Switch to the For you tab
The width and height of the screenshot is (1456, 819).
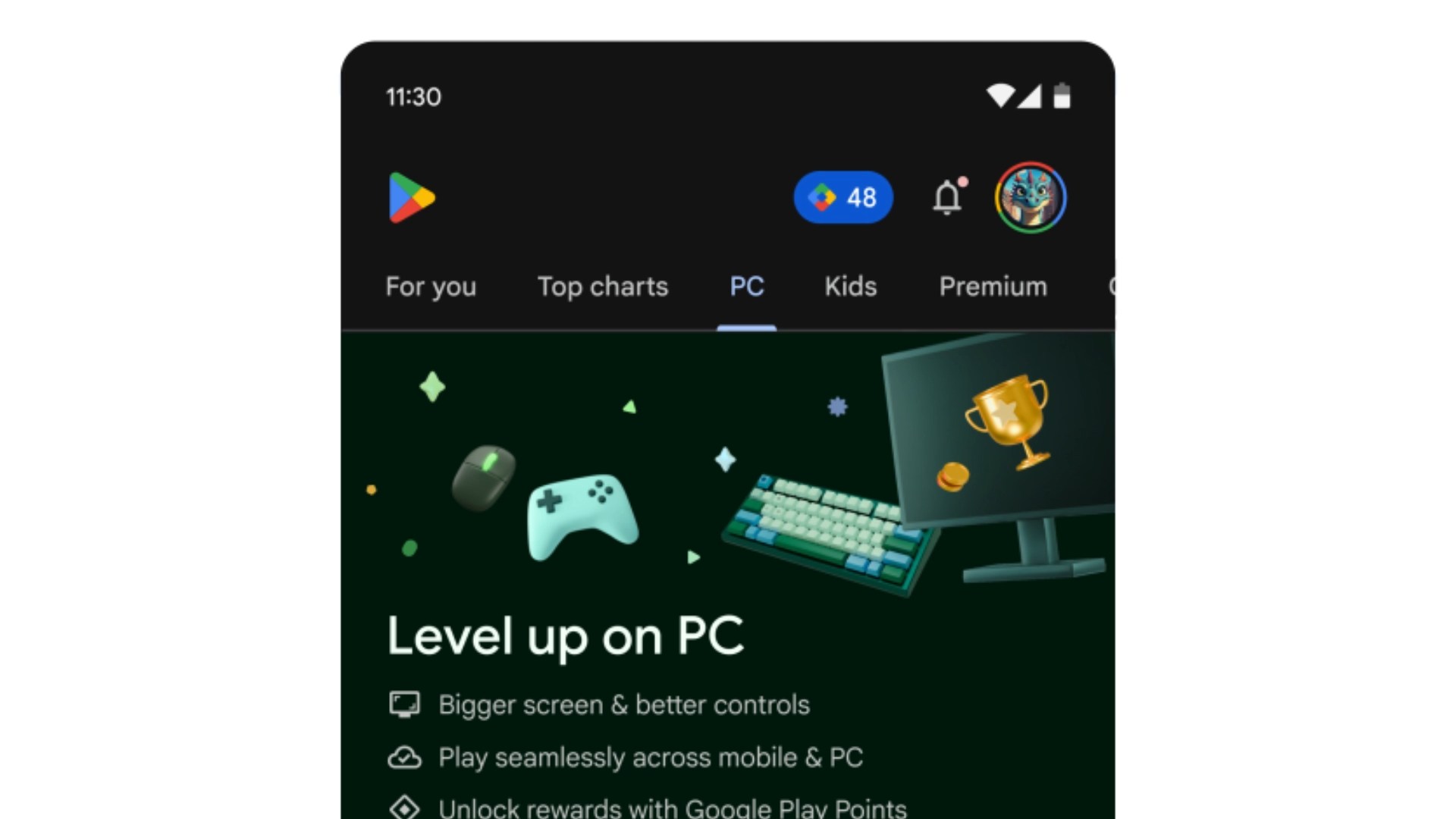[x=431, y=287]
